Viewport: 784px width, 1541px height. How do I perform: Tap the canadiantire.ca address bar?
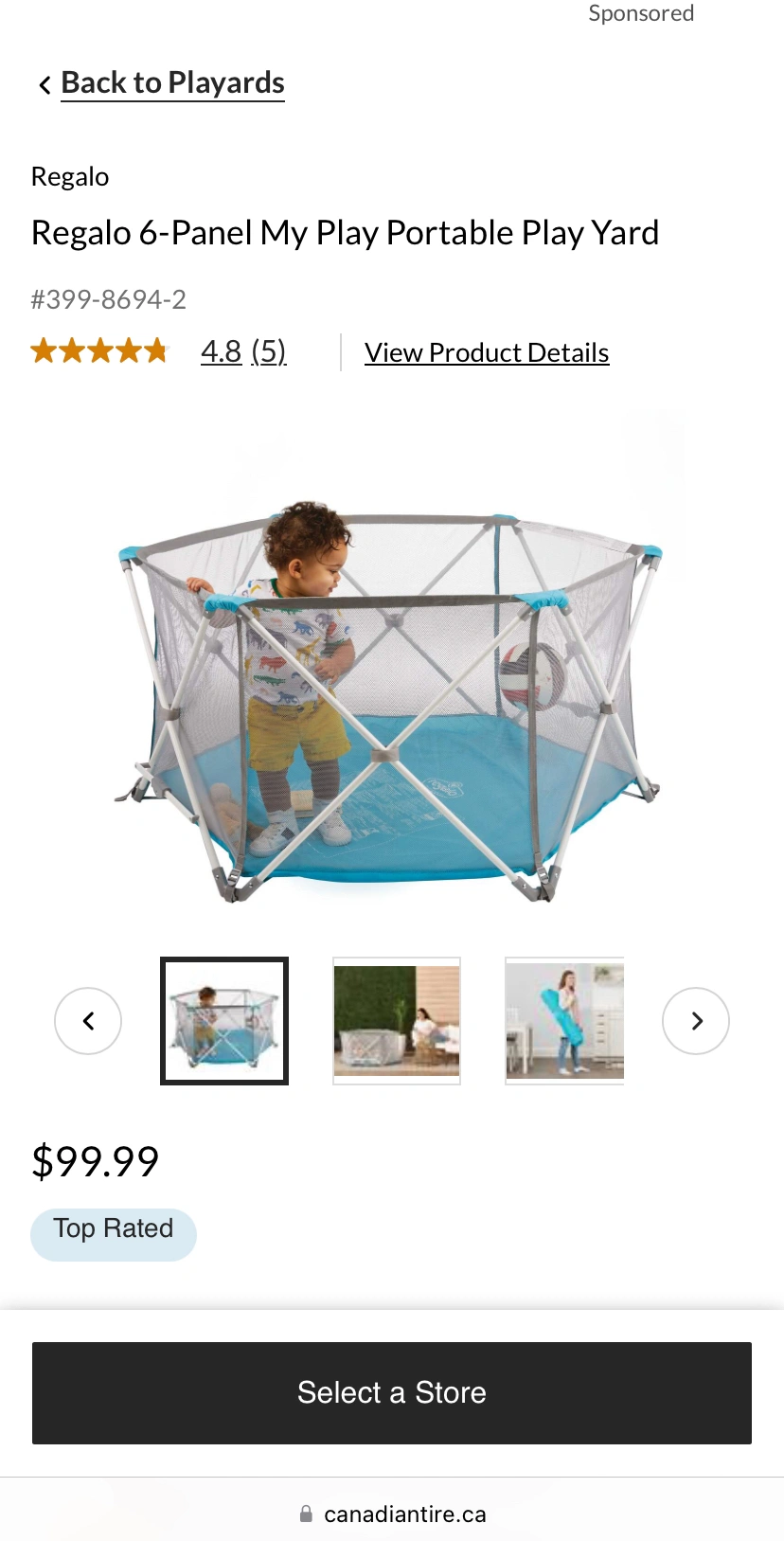tap(392, 1514)
